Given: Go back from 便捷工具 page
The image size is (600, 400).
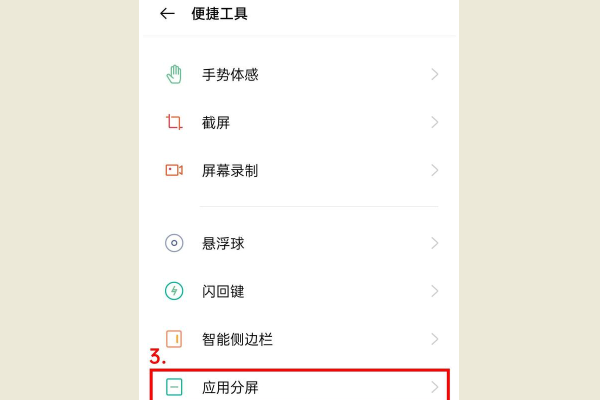Looking at the screenshot, I should click(167, 14).
